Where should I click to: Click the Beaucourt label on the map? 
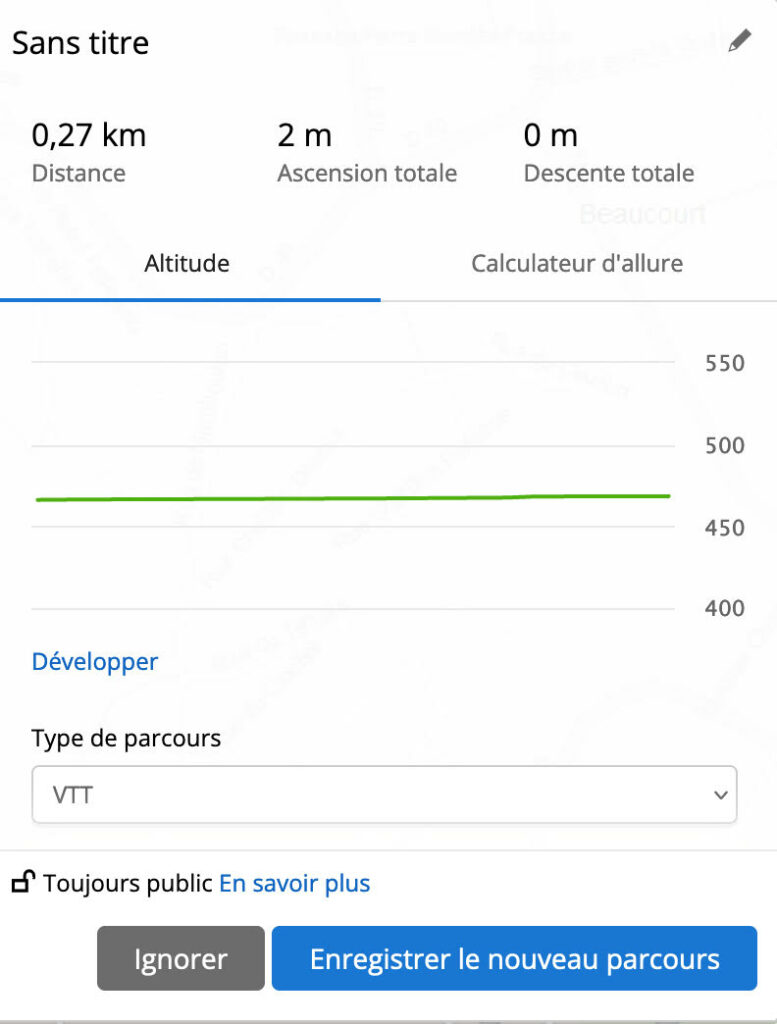coord(645,214)
